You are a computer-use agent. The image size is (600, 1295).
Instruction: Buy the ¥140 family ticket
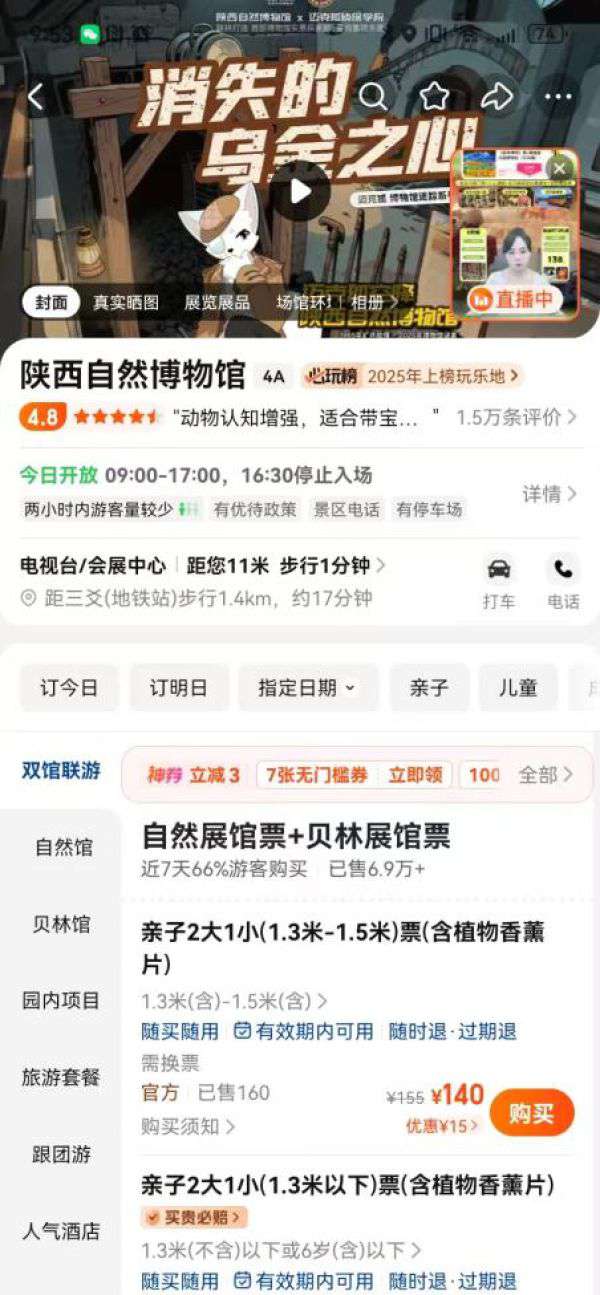(532, 1113)
